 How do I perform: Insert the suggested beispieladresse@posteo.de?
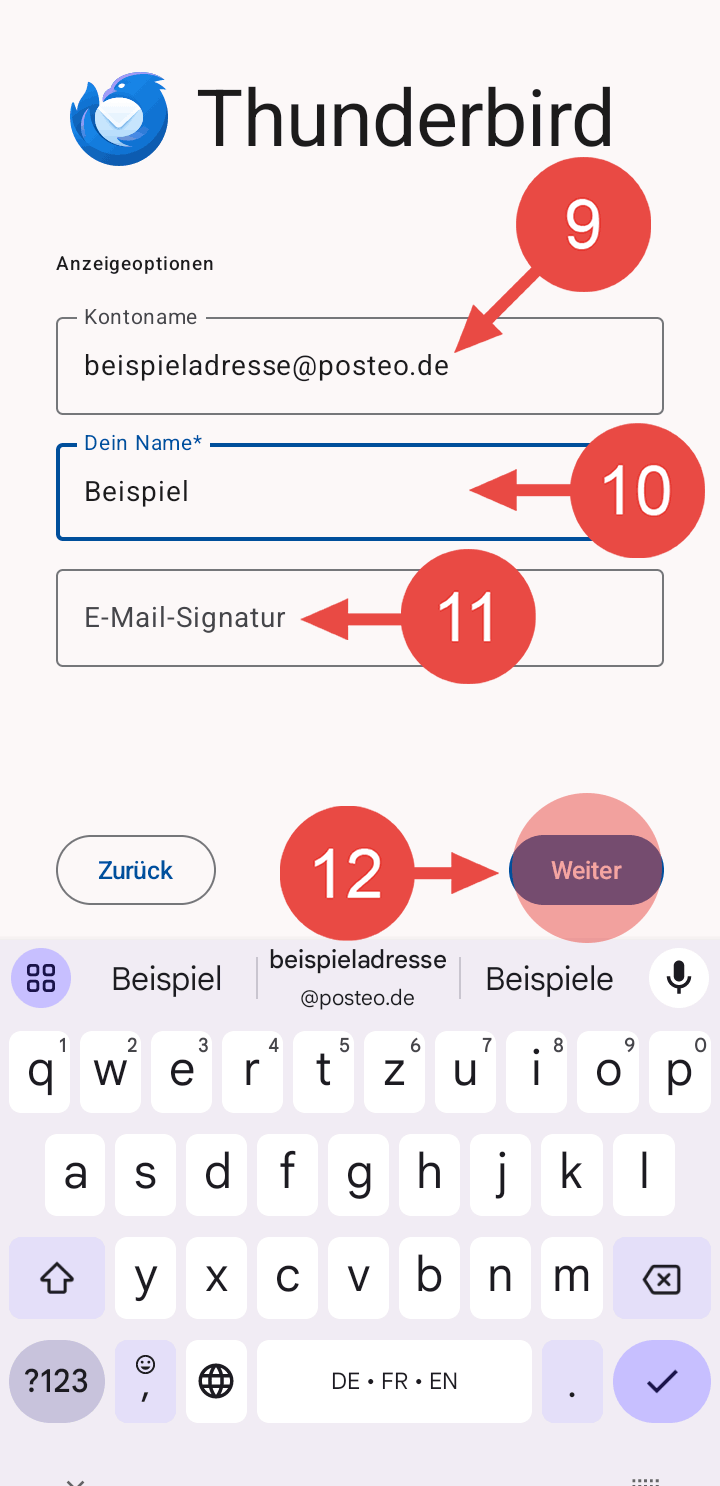(x=358, y=978)
